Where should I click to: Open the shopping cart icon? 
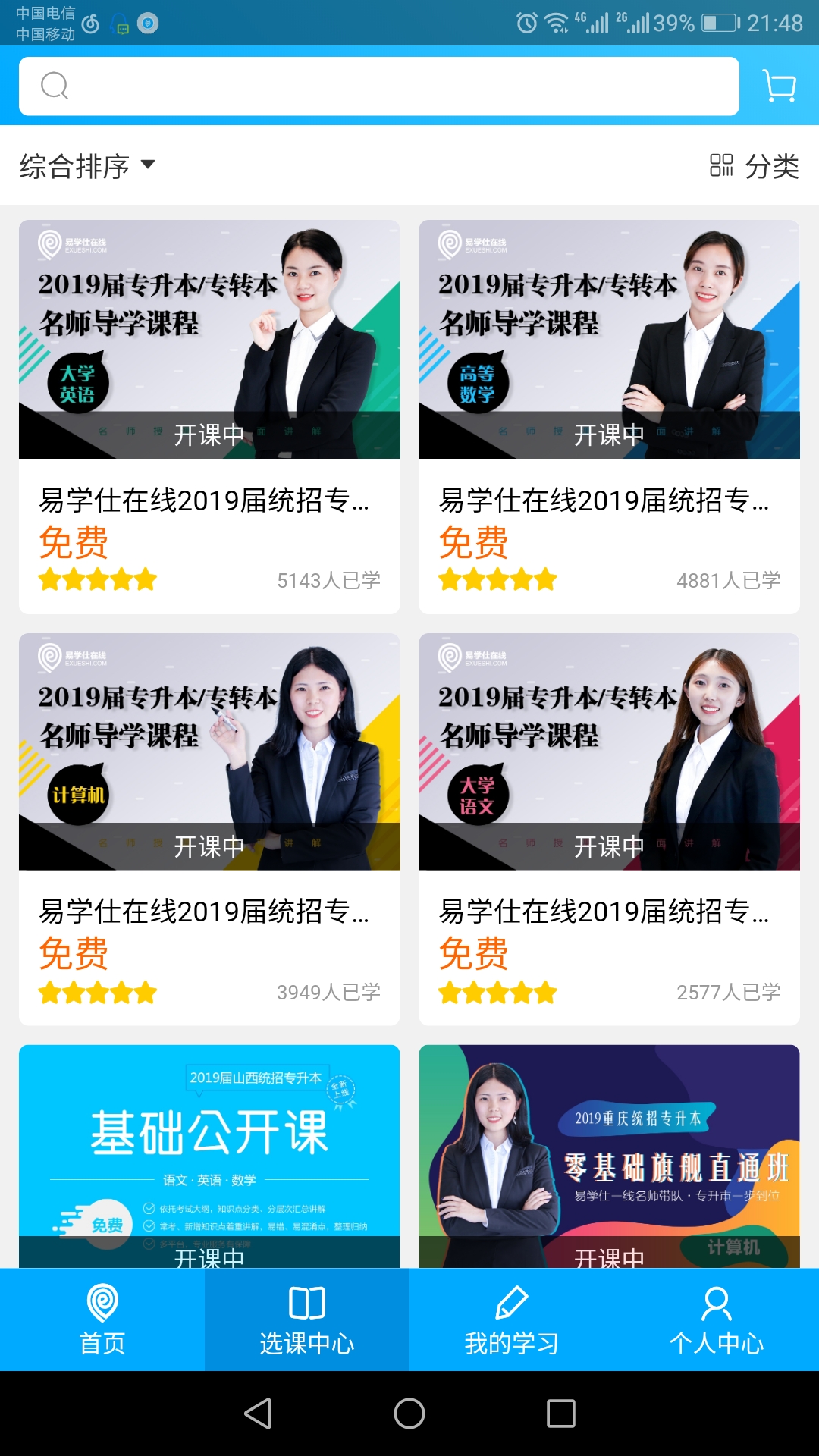(x=777, y=86)
